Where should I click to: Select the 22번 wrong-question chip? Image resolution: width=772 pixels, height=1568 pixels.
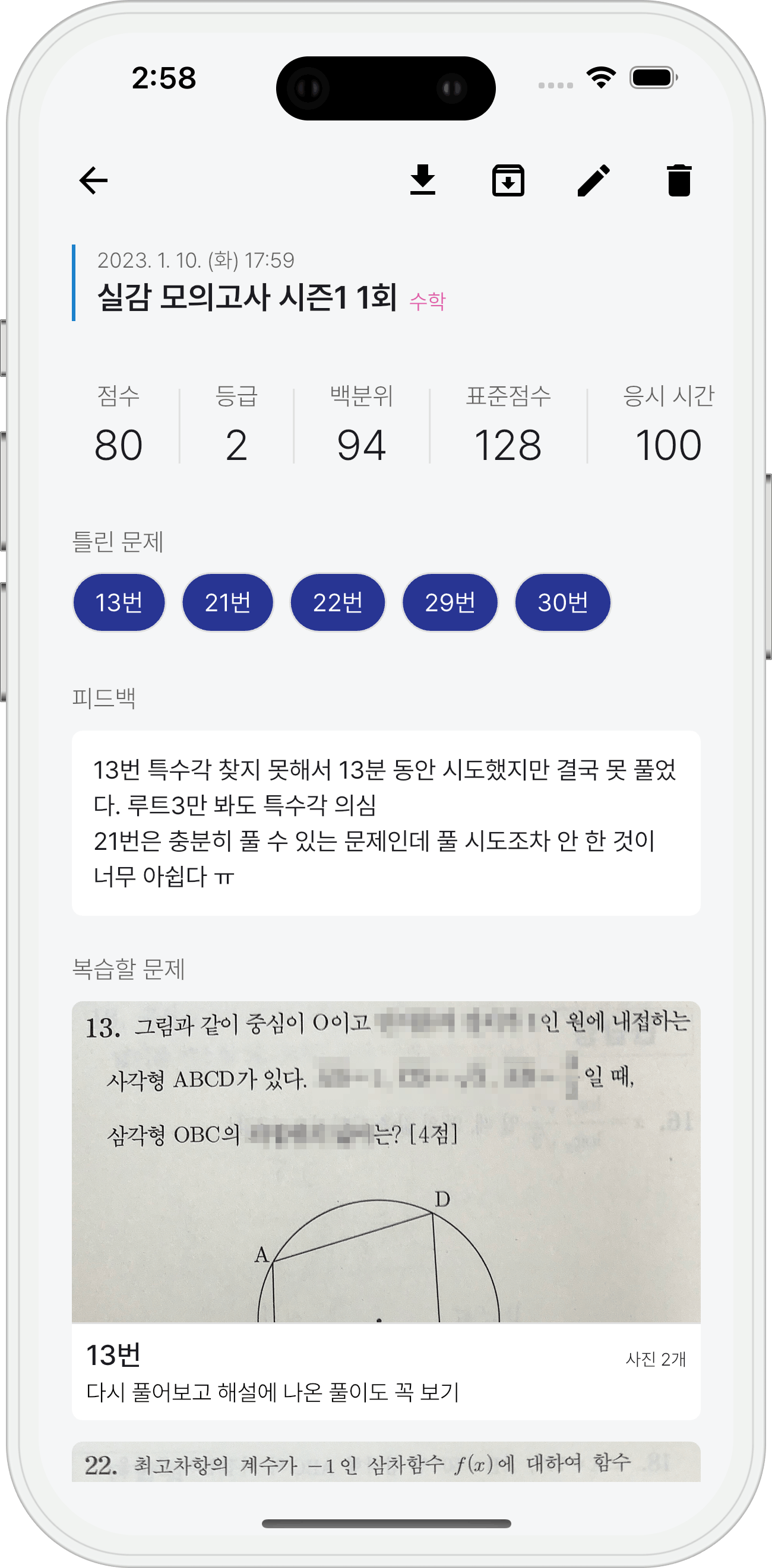pyautogui.click(x=338, y=602)
